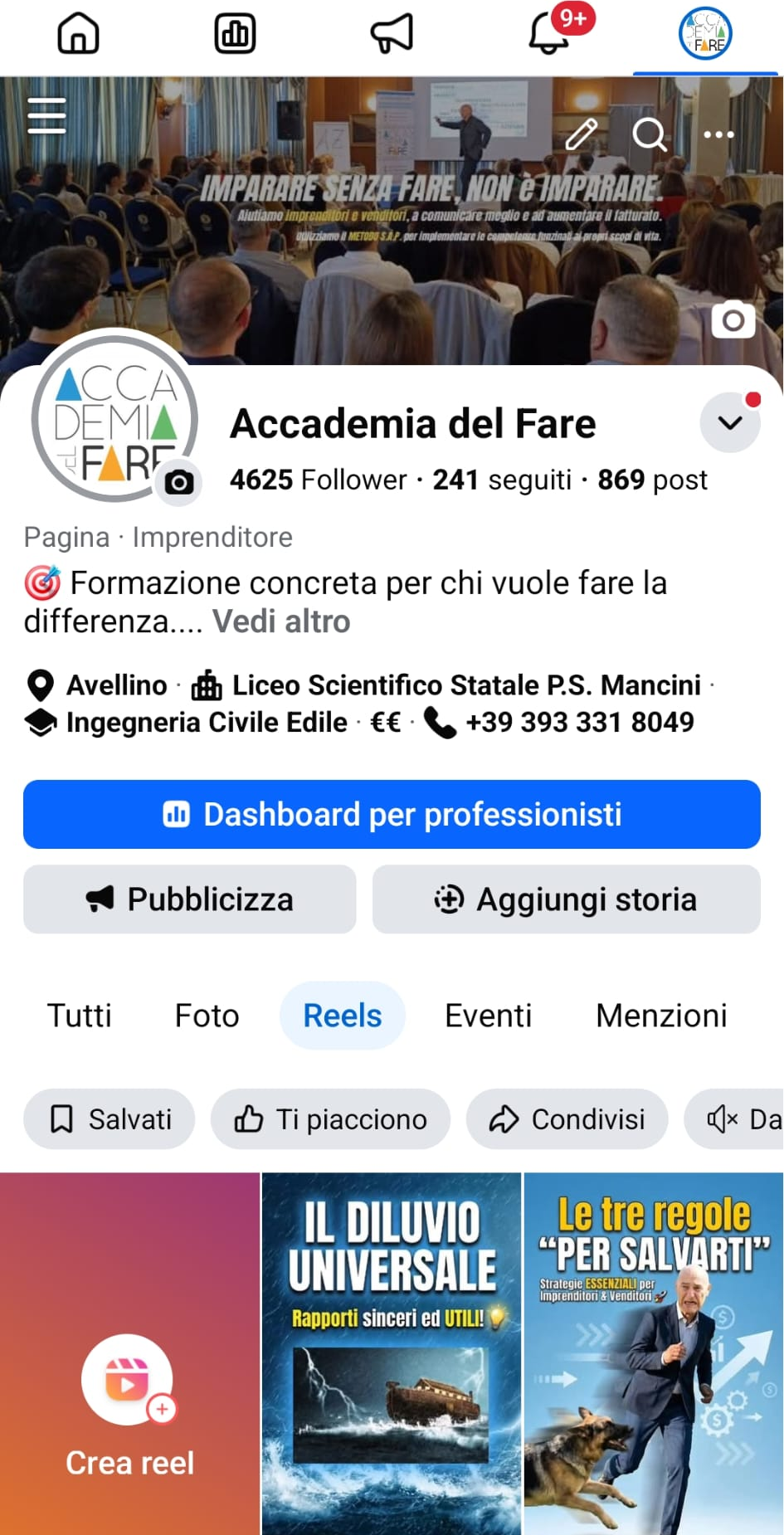Go to the home feed icon
Image resolution: width=784 pixels, height=1535 pixels.
(x=78, y=35)
